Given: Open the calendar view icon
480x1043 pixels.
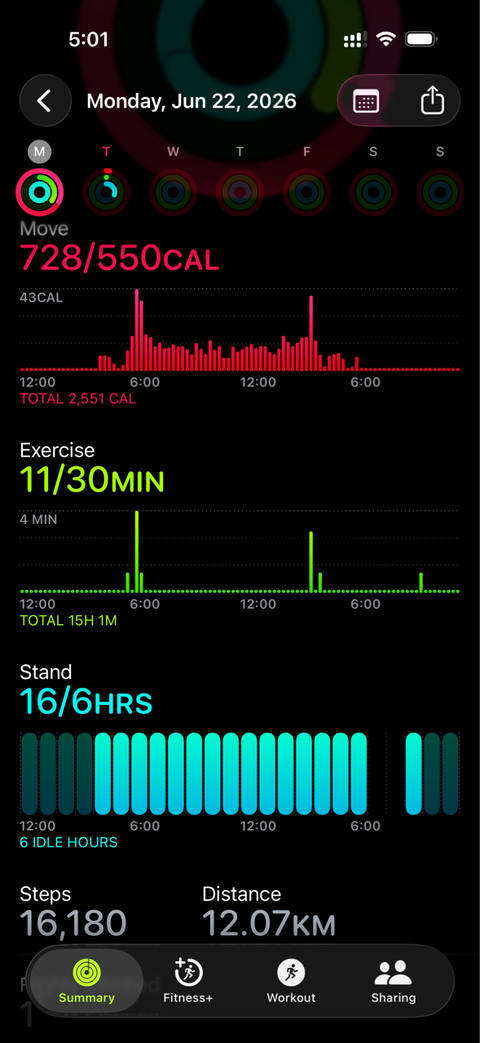Looking at the screenshot, I should point(366,102).
